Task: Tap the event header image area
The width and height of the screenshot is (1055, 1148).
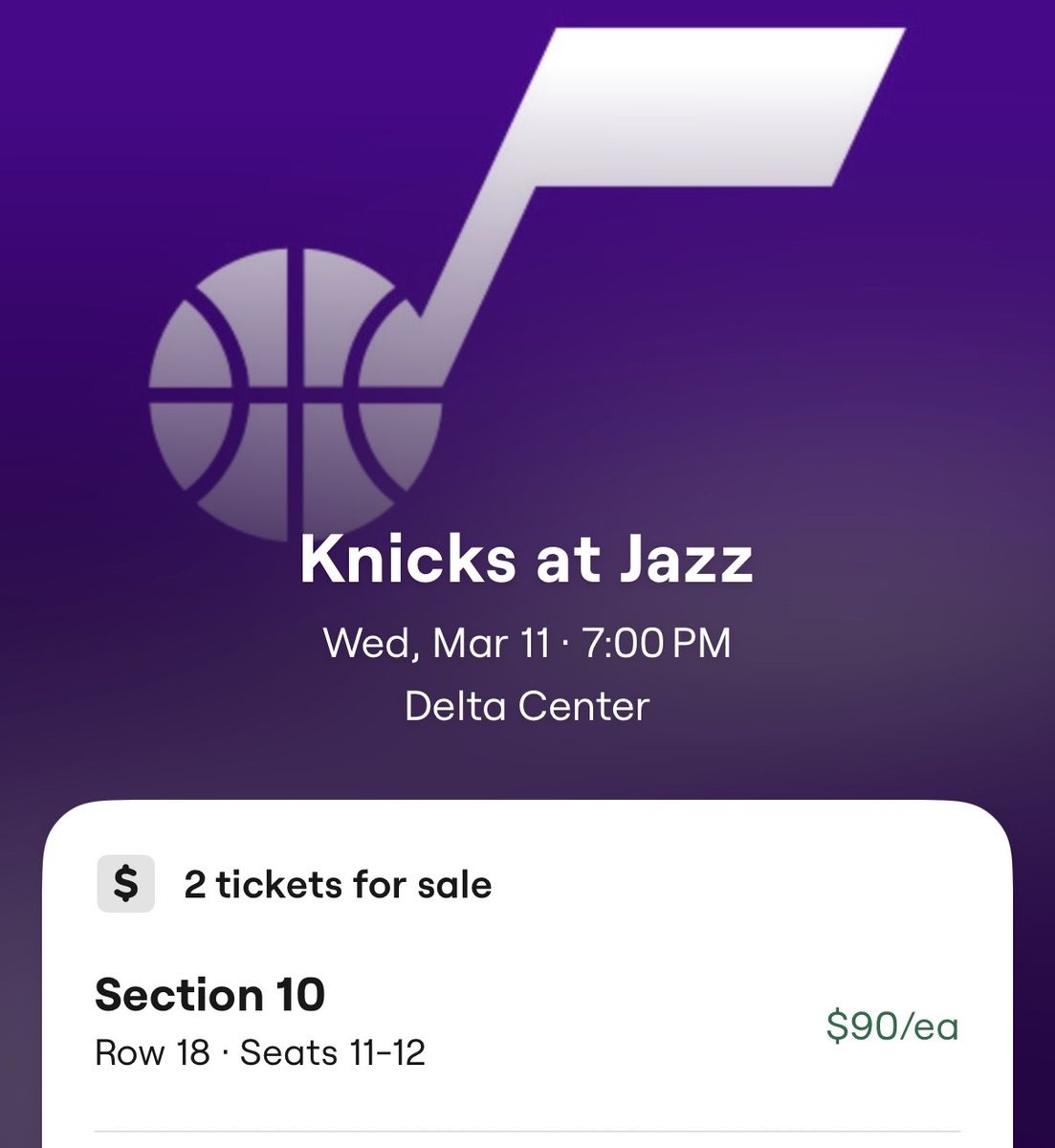Action: click(527, 383)
